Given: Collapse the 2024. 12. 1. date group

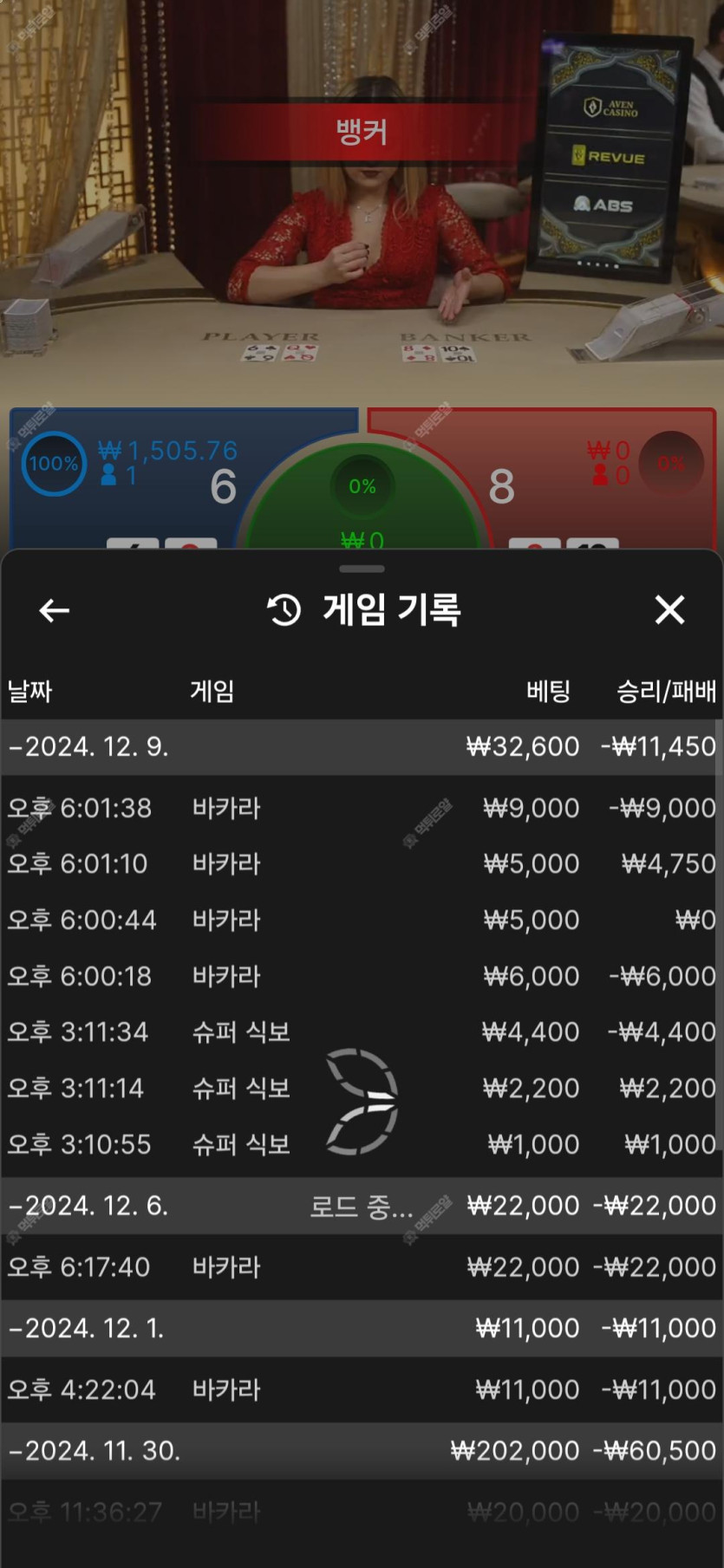Looking at the screenshot, I should pos(87,1328).
